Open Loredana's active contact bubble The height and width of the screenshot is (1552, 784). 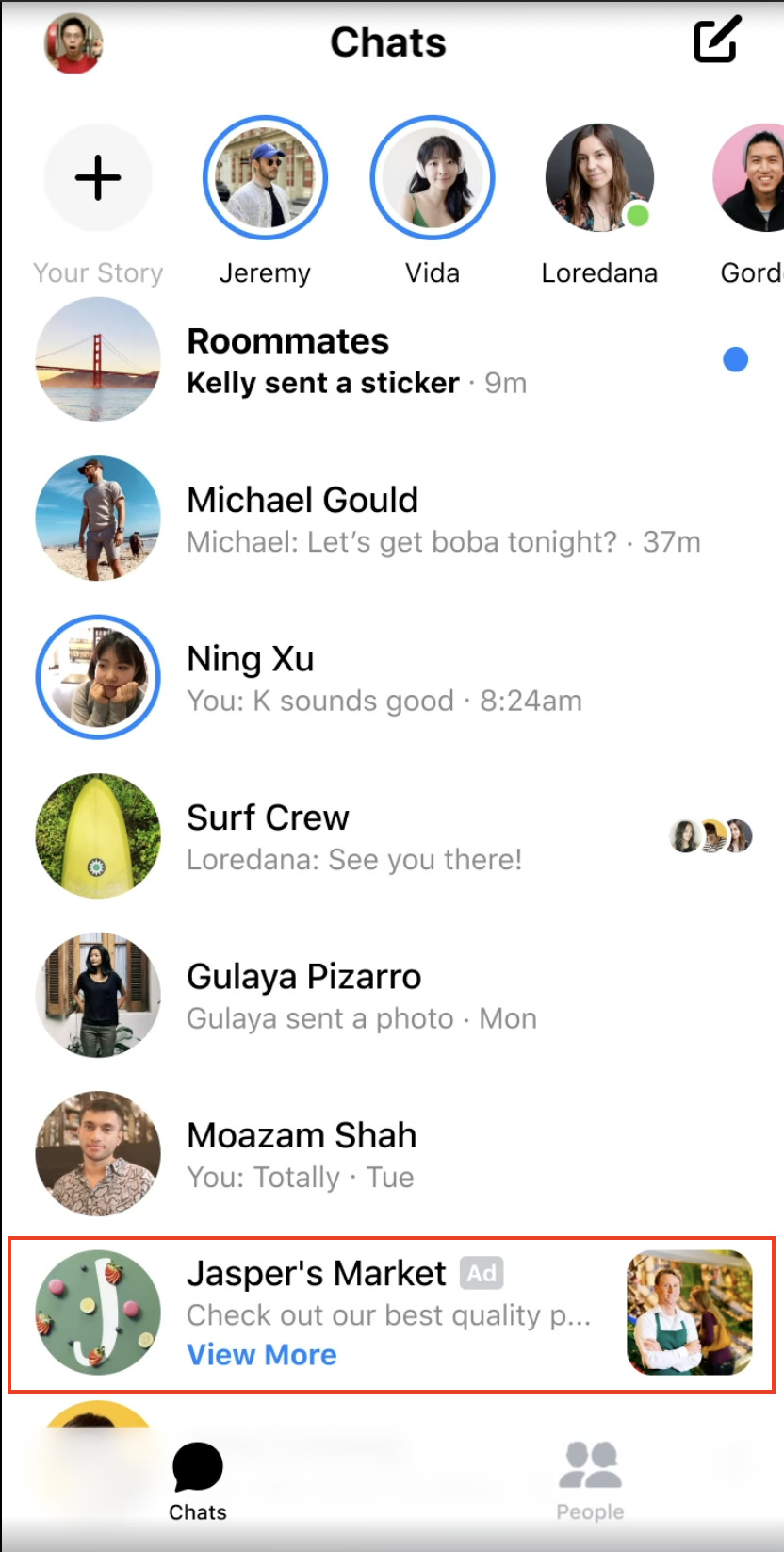[599, 177]
